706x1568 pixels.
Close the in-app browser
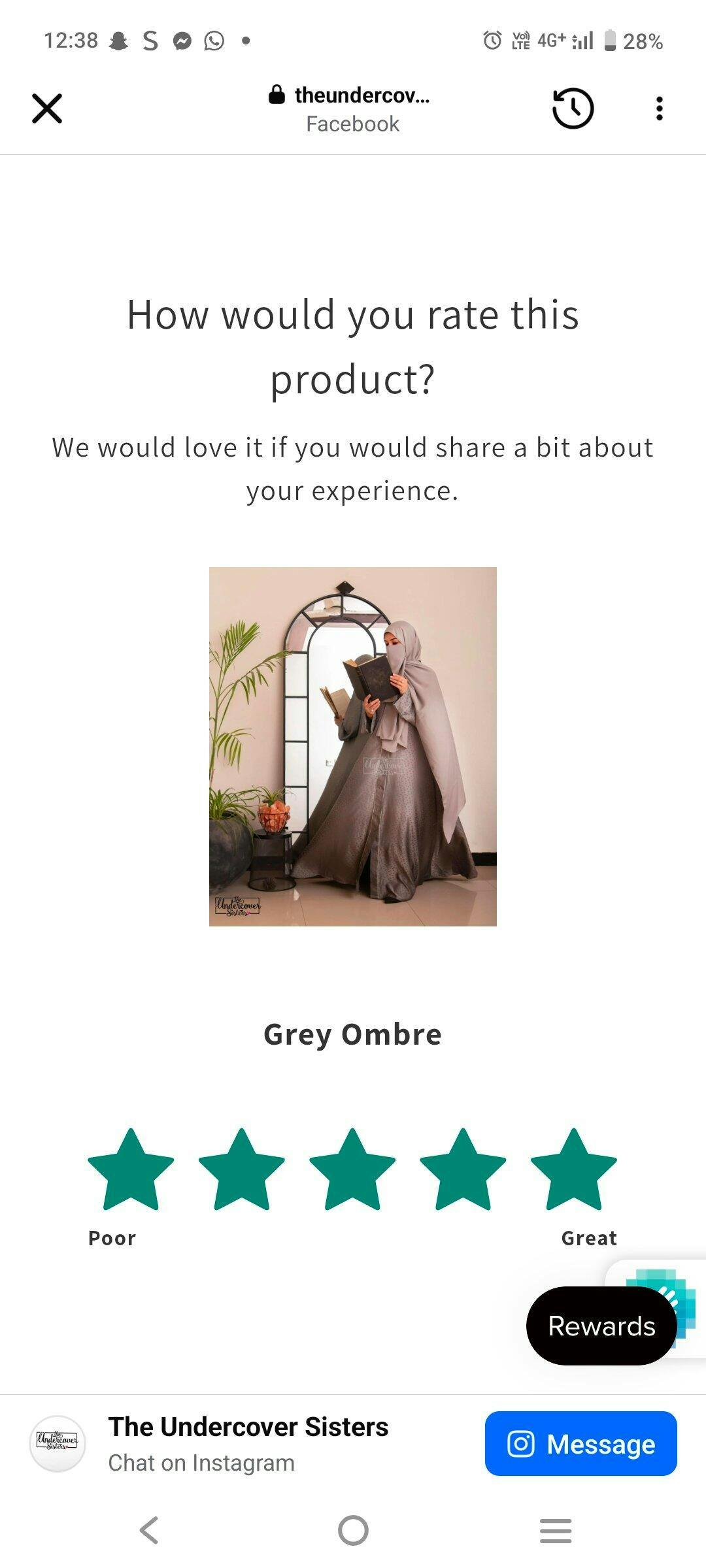pyautogui.click(x=47, y=108)
